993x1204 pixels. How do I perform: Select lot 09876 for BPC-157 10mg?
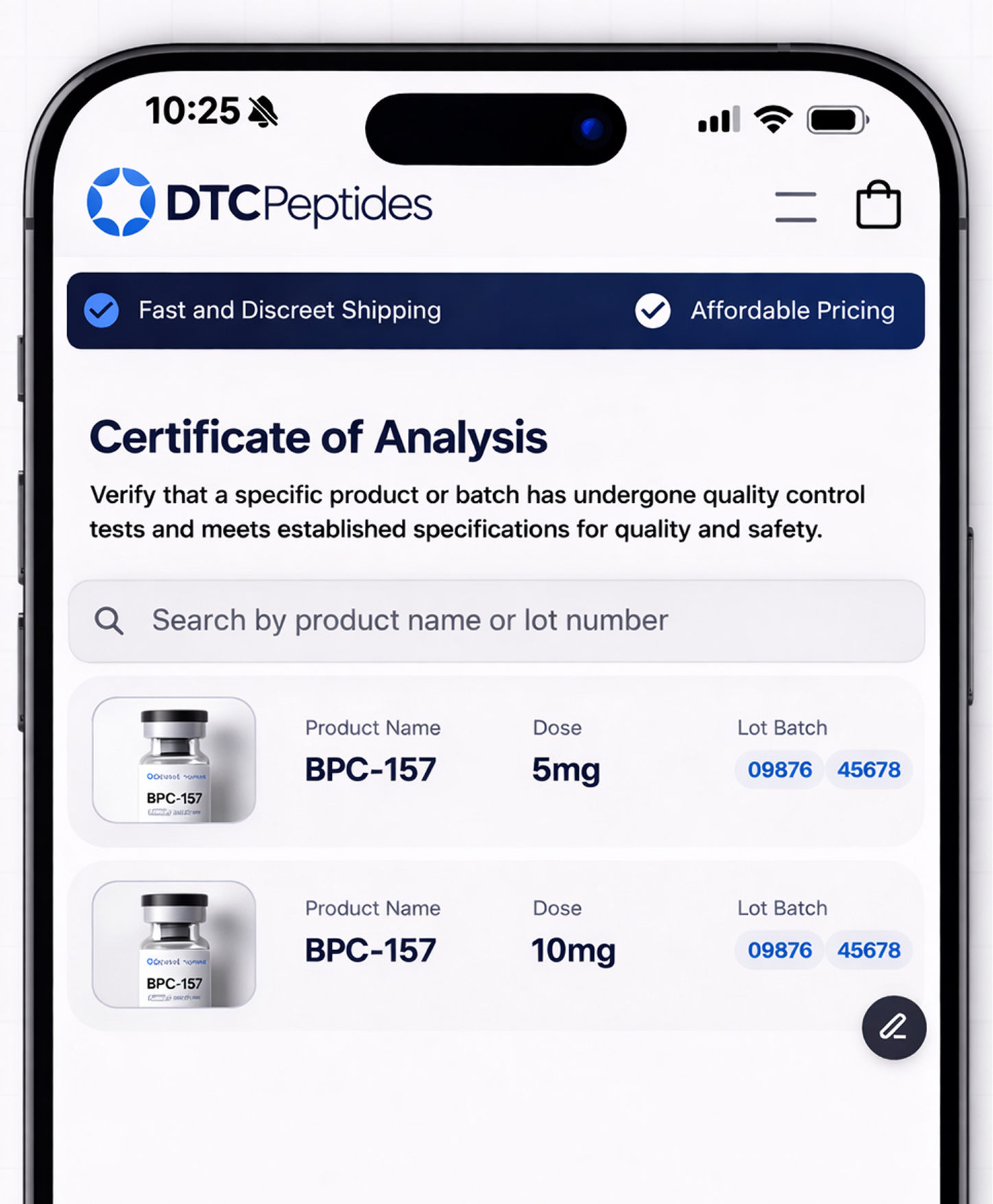[779, 950]
